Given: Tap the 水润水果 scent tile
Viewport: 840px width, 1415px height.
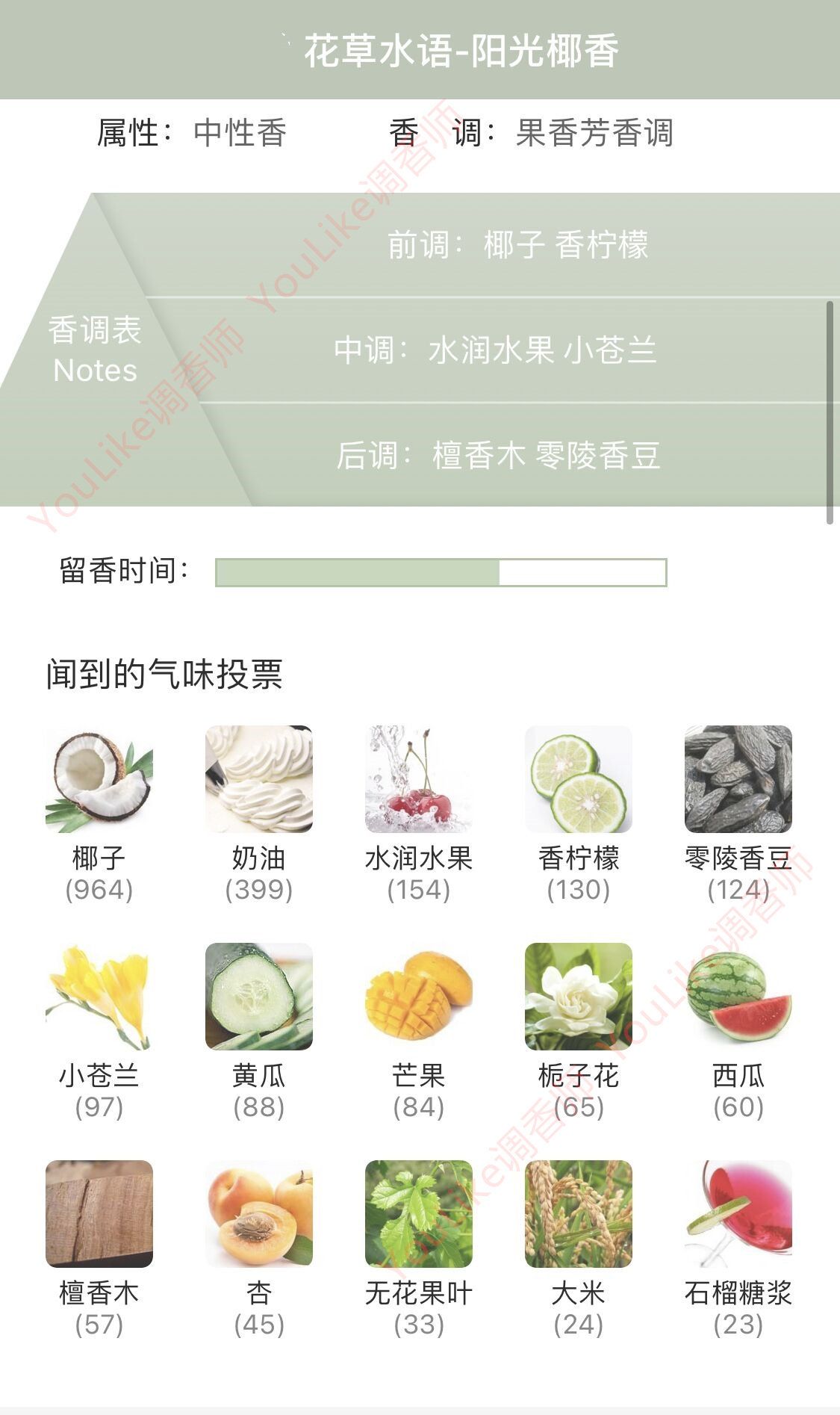Looking at the screenshot, I should [419, 779].
